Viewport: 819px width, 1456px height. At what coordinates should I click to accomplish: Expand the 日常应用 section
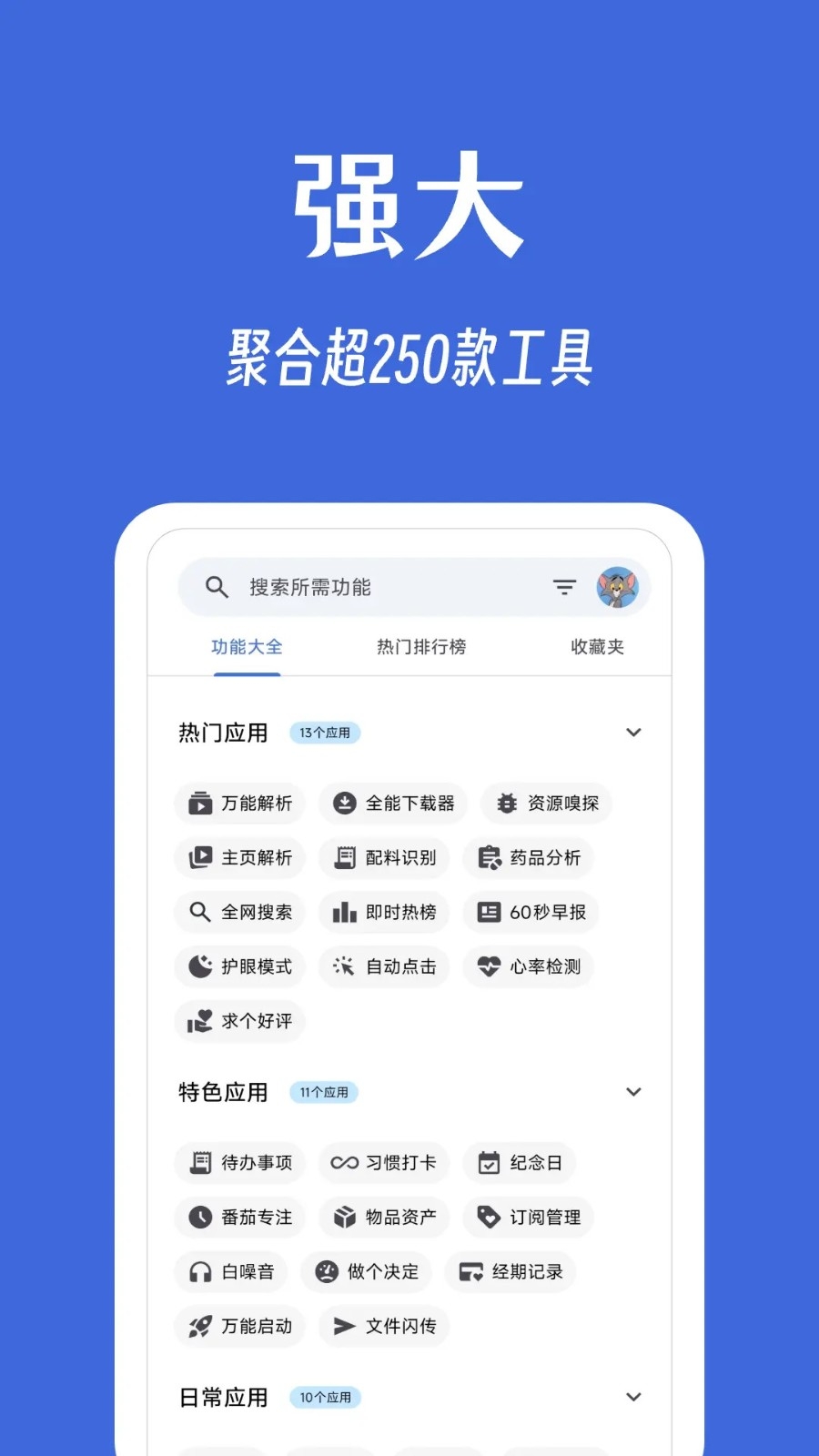point(633,1397)
